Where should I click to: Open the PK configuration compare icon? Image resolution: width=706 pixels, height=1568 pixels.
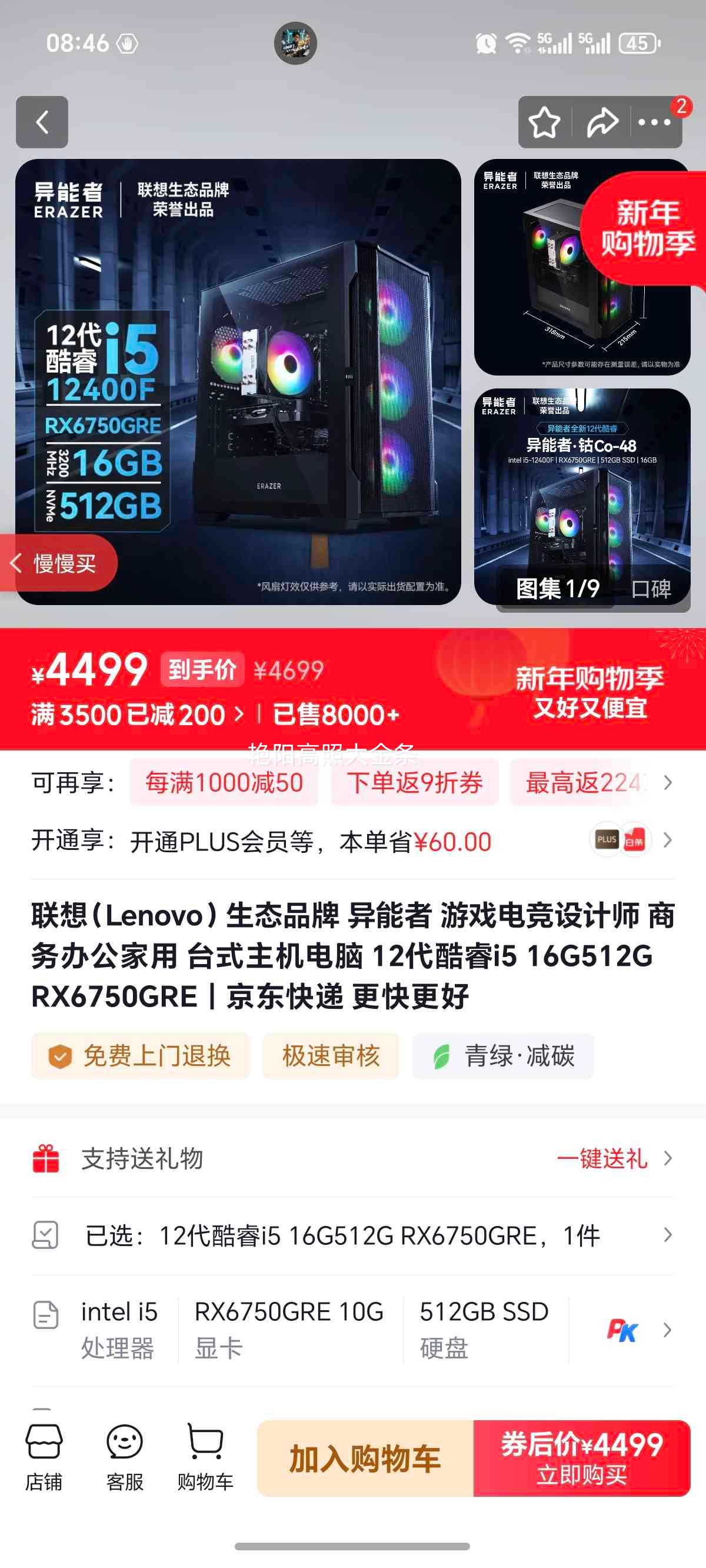click(x=622, y=1330)
